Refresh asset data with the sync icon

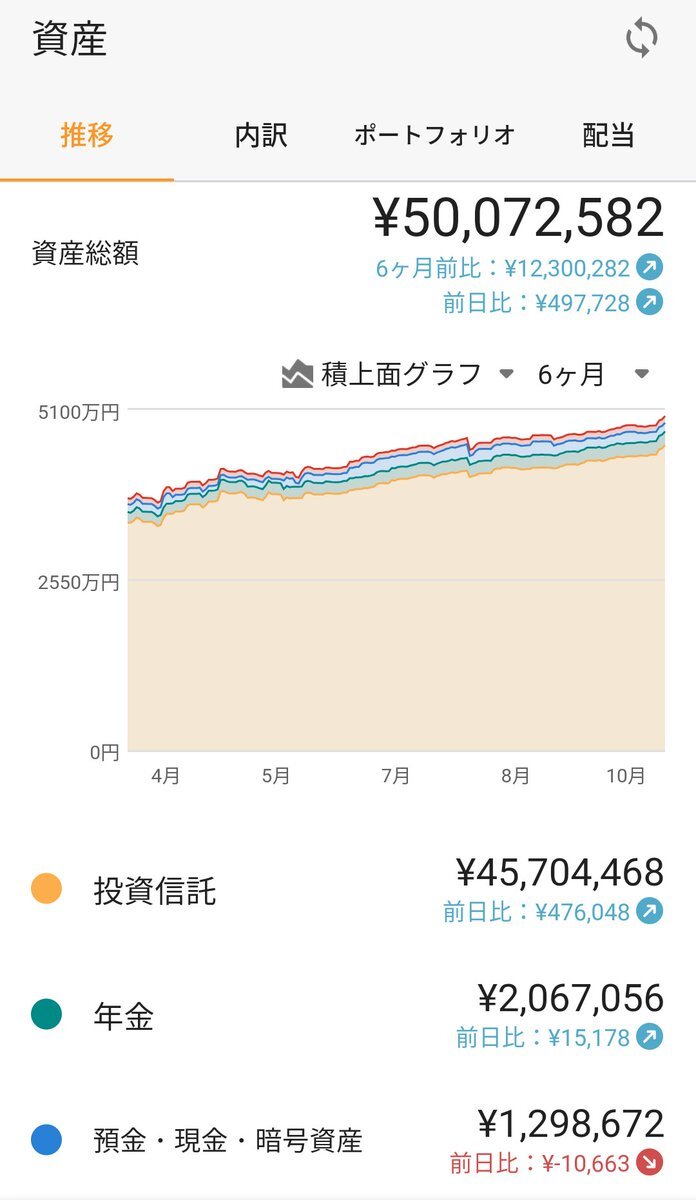click(x=642, y=39)
